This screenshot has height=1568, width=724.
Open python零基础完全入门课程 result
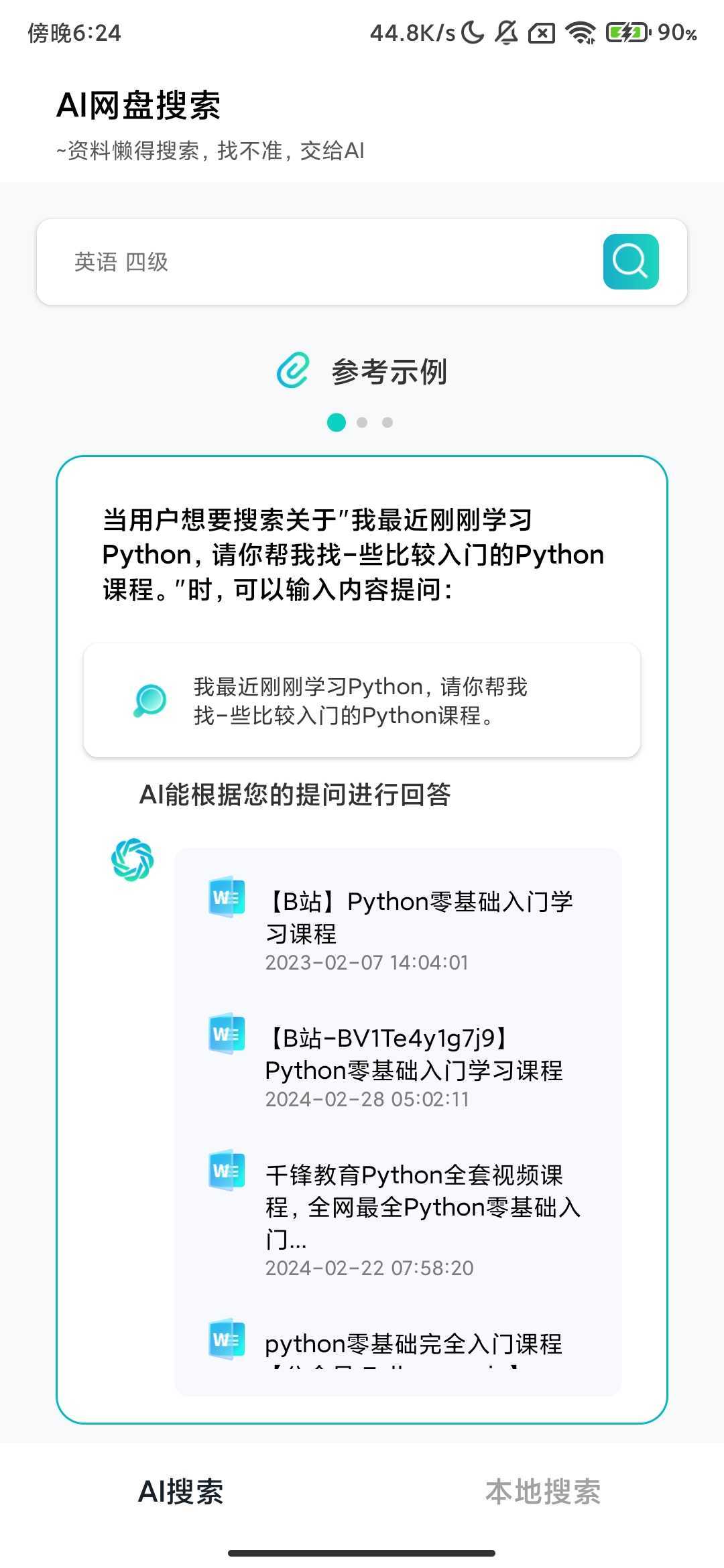pos(398,1343)
